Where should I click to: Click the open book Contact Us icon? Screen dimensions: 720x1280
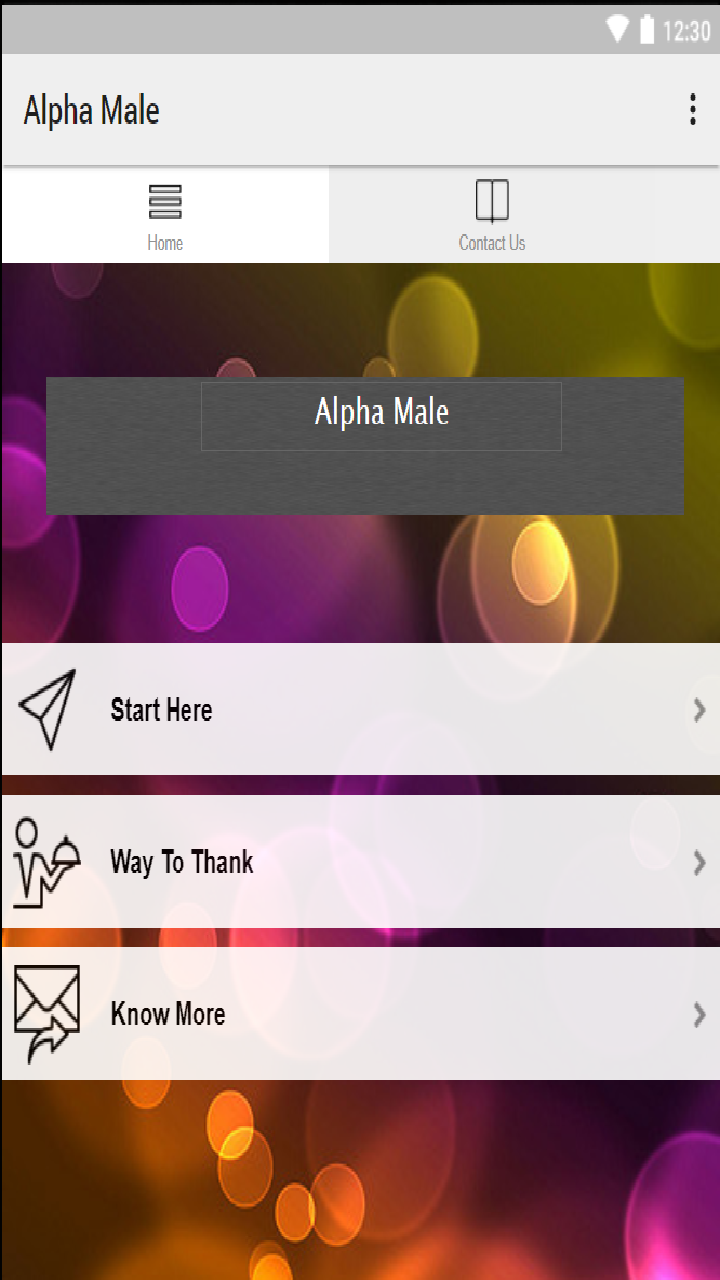click(491, 200)
